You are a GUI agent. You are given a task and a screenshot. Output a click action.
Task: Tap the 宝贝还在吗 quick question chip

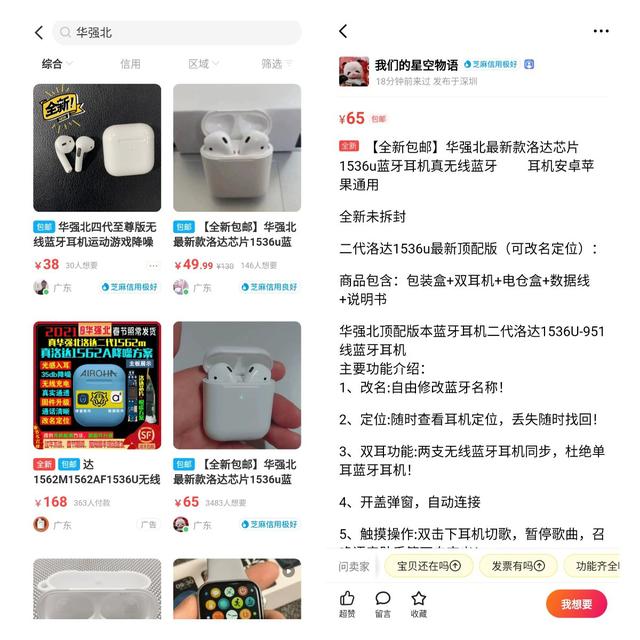coord(429,565)
